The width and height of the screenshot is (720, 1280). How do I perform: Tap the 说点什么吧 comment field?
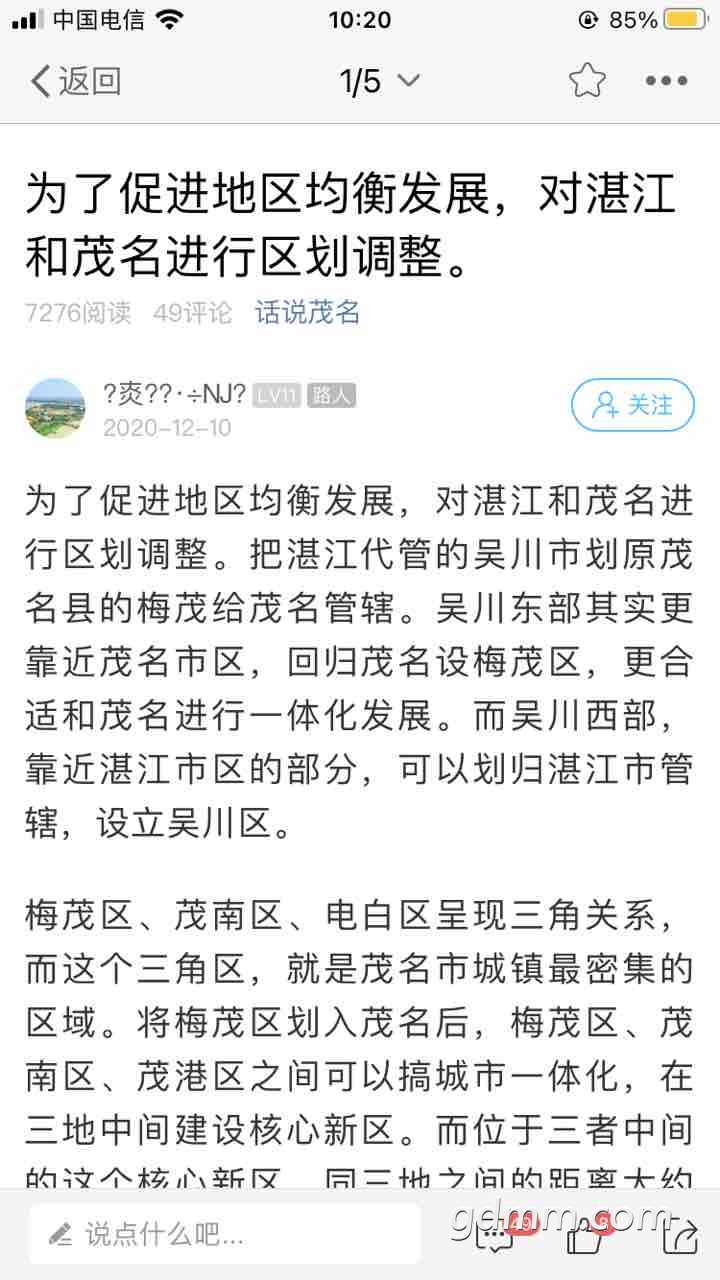pos(224,1234)
